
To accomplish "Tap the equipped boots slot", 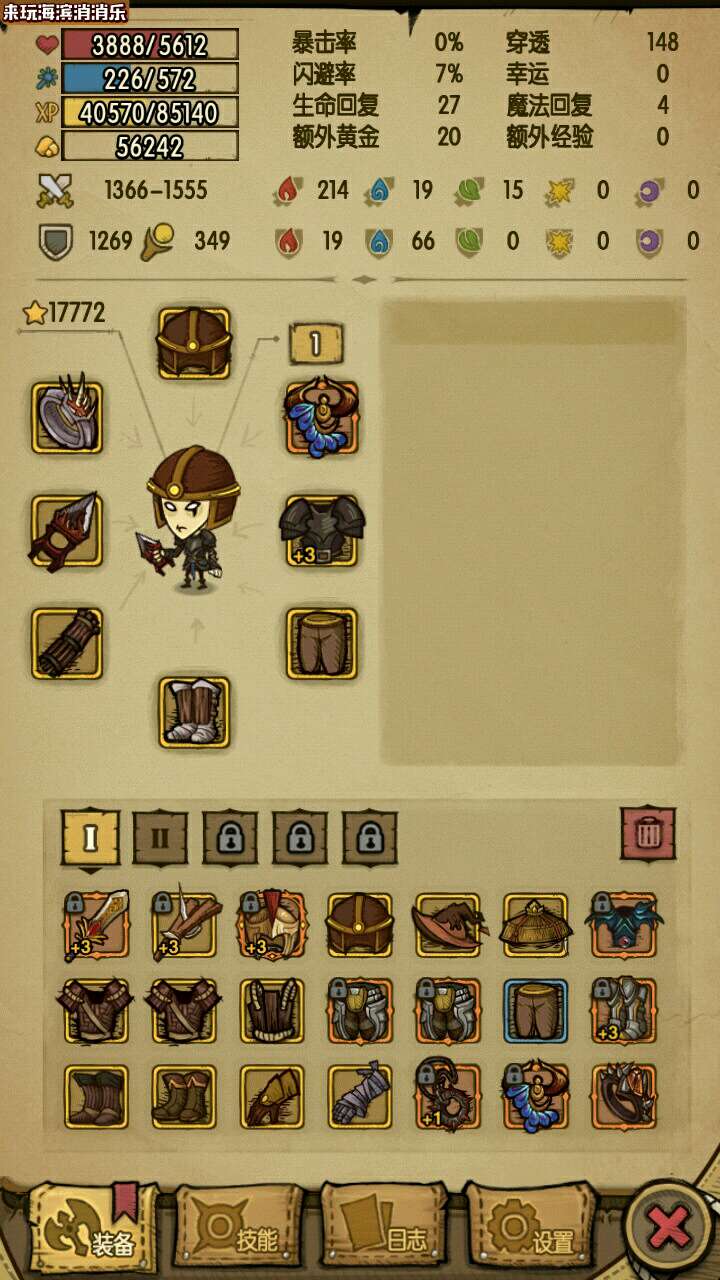I will click(x=194, y=712).
